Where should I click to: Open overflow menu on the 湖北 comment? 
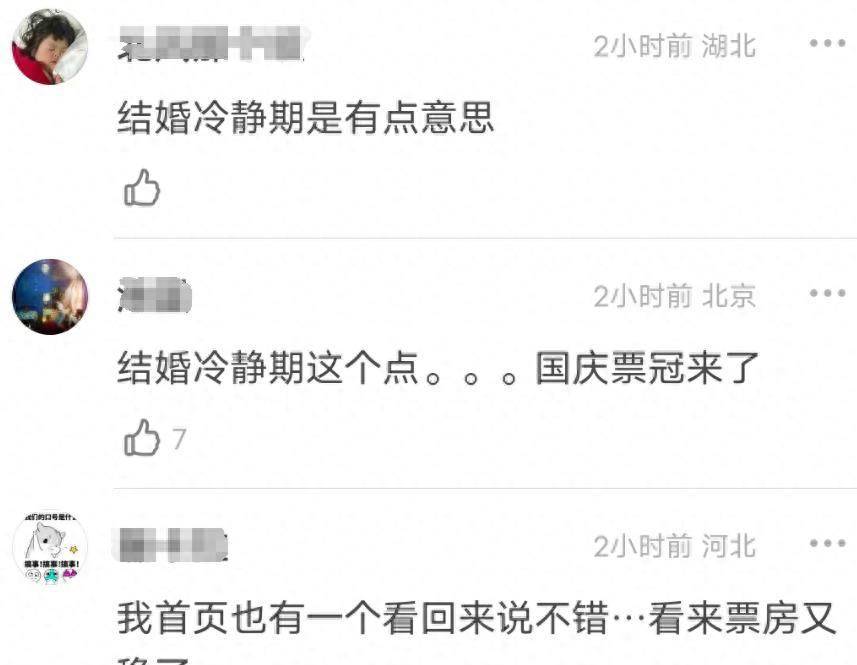click(827, 44)
